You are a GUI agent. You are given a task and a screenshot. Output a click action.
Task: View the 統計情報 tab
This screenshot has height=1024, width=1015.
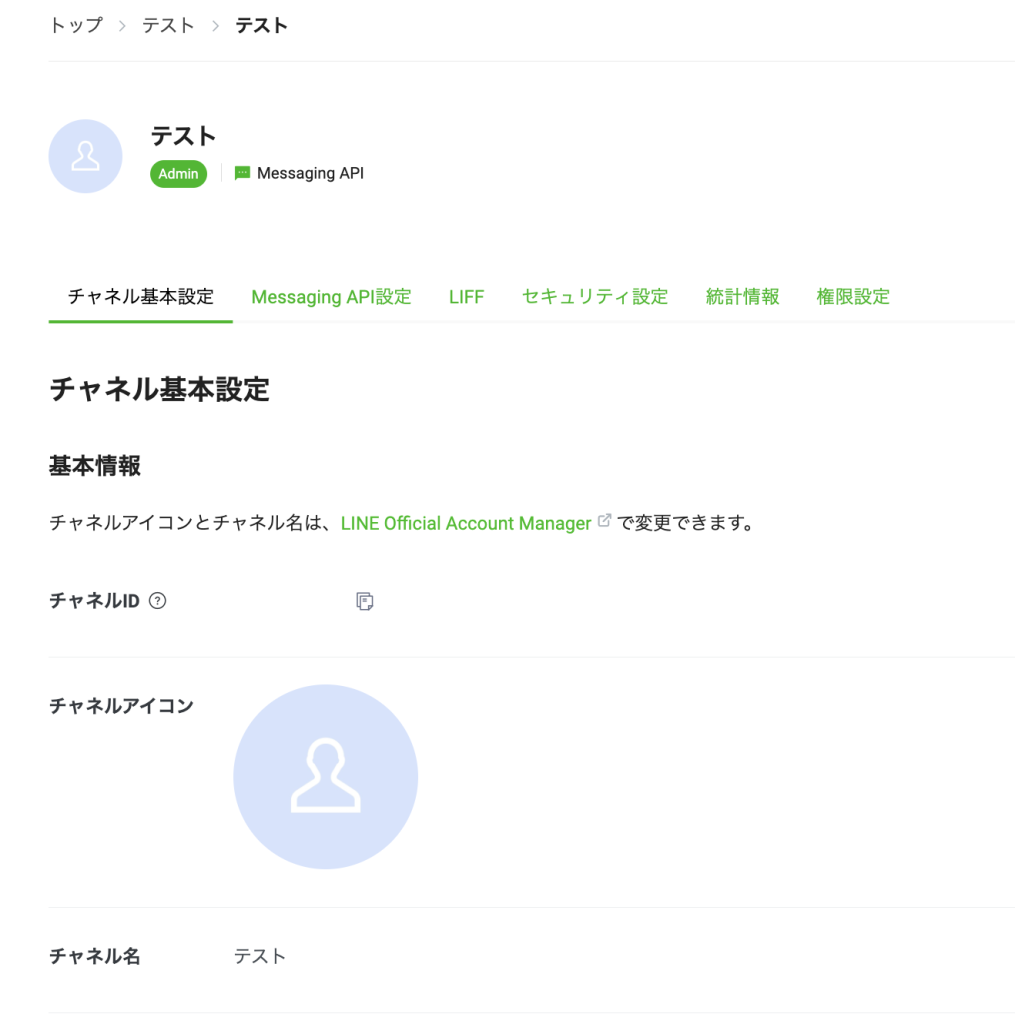click(x=742, y=297)
